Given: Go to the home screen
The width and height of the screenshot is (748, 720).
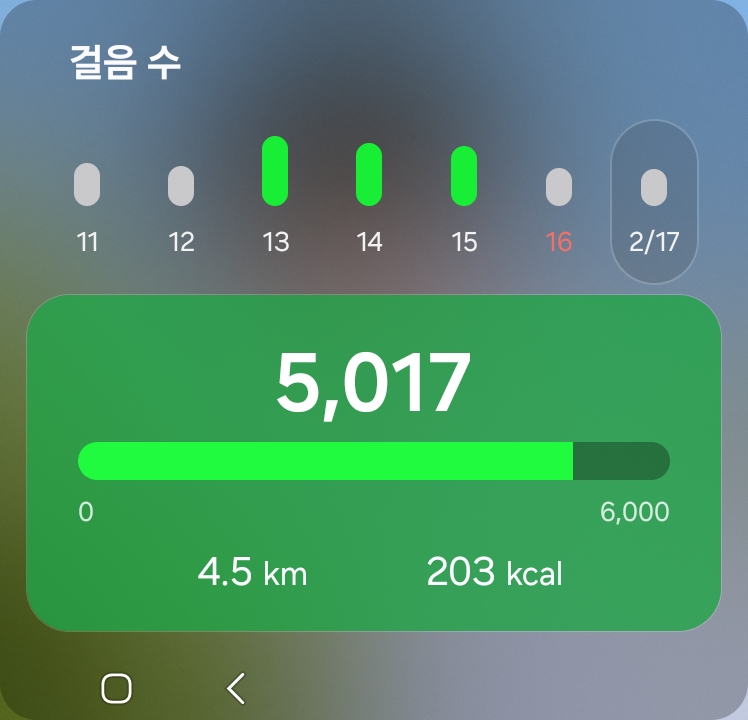Looking at the screenshot, I should point(117,688).
